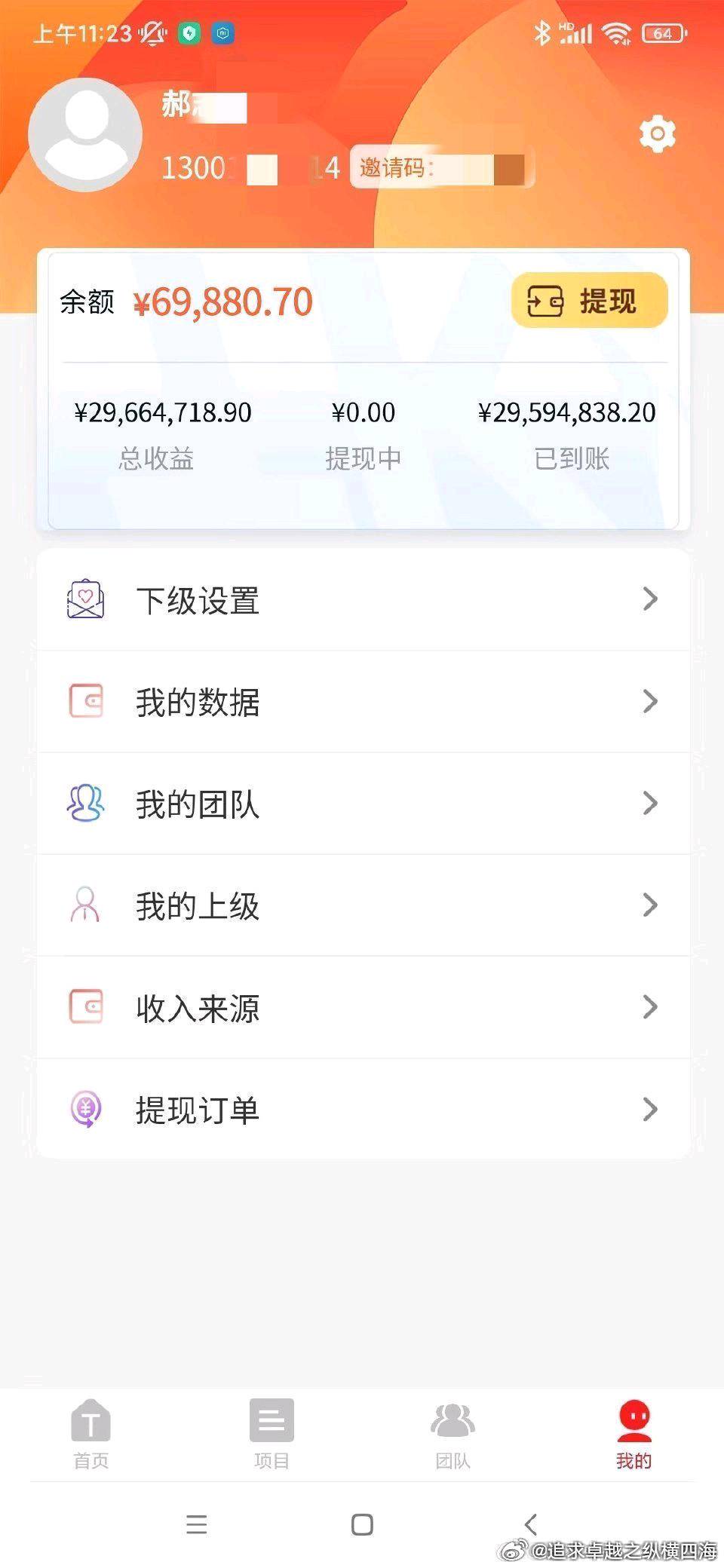Switch to the 团队 tab
This screenshot has width=724, height=1568.
[x=452, y=1434]
